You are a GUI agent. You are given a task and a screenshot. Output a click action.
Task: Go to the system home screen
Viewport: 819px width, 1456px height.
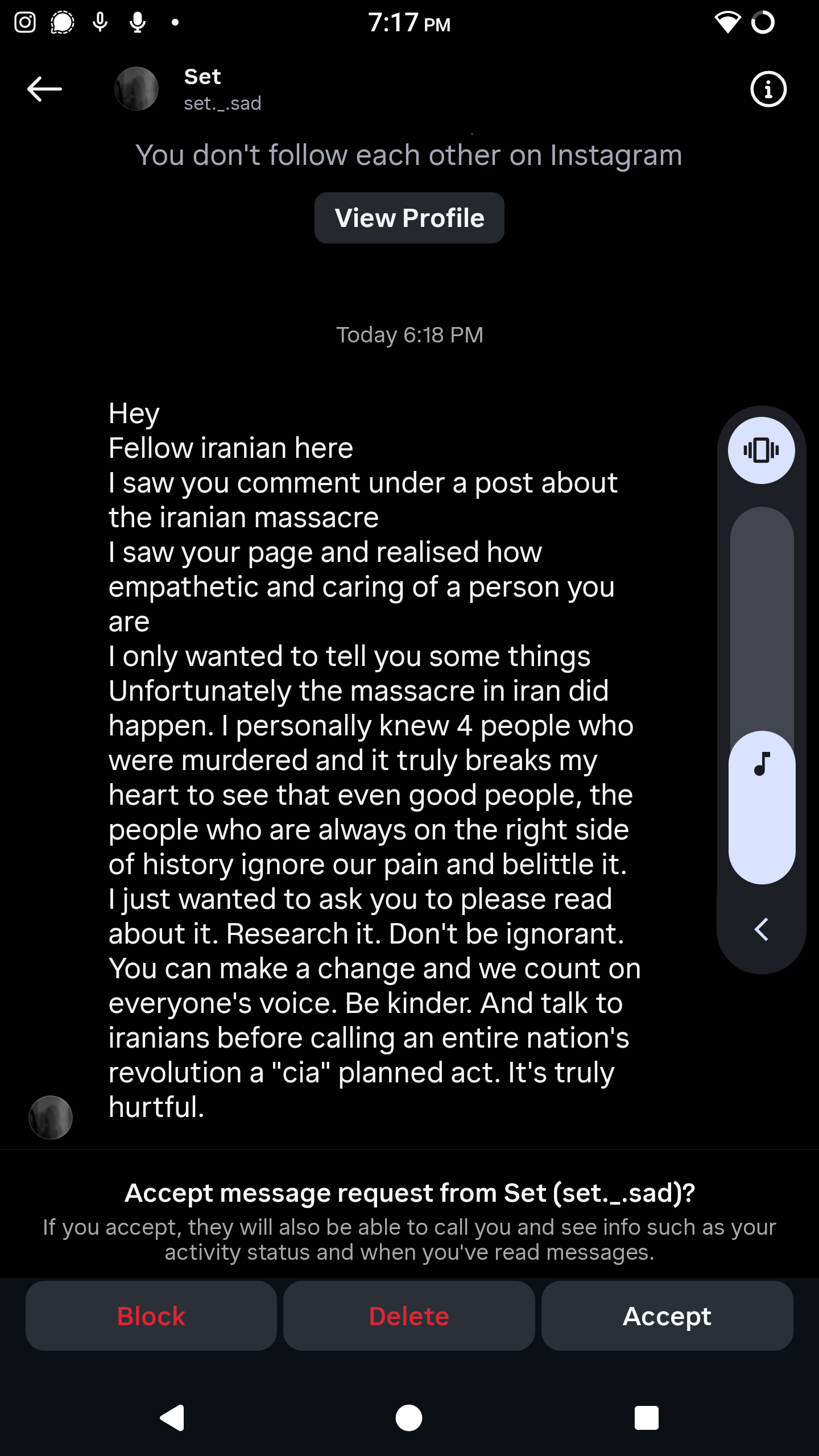(409, 1417)
